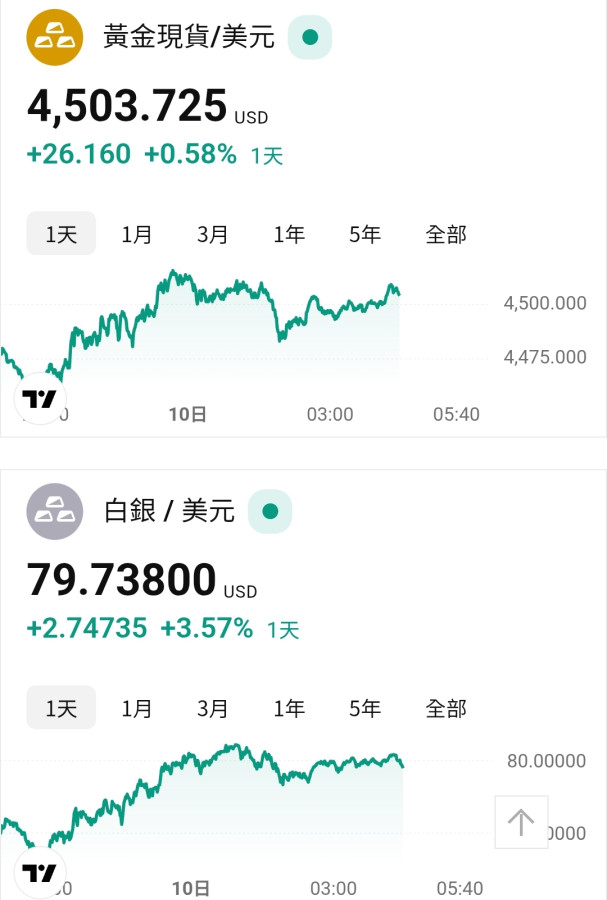Select 1天 range on silver chart
607x900 pixels.
click(x=61, y=709)
